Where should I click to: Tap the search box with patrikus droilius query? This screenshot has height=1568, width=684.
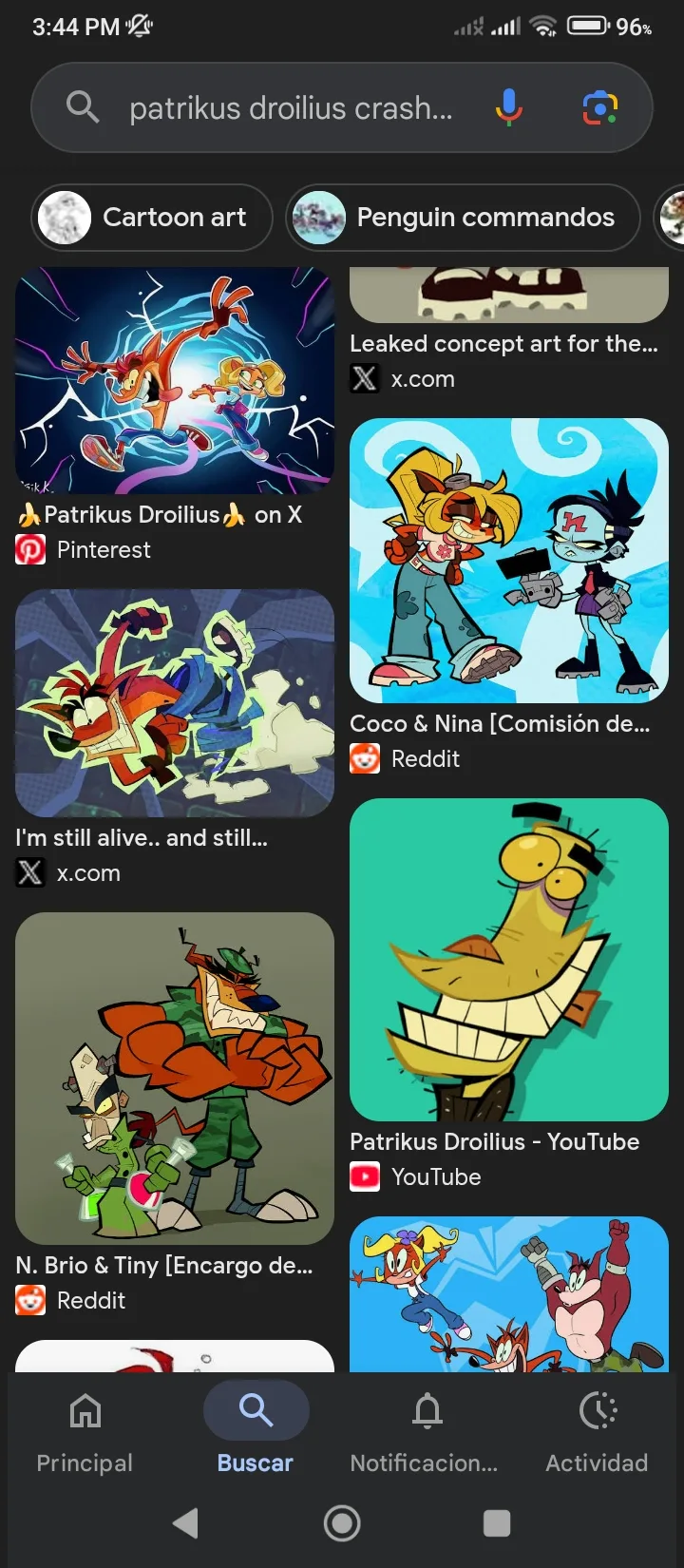(290, 108)
